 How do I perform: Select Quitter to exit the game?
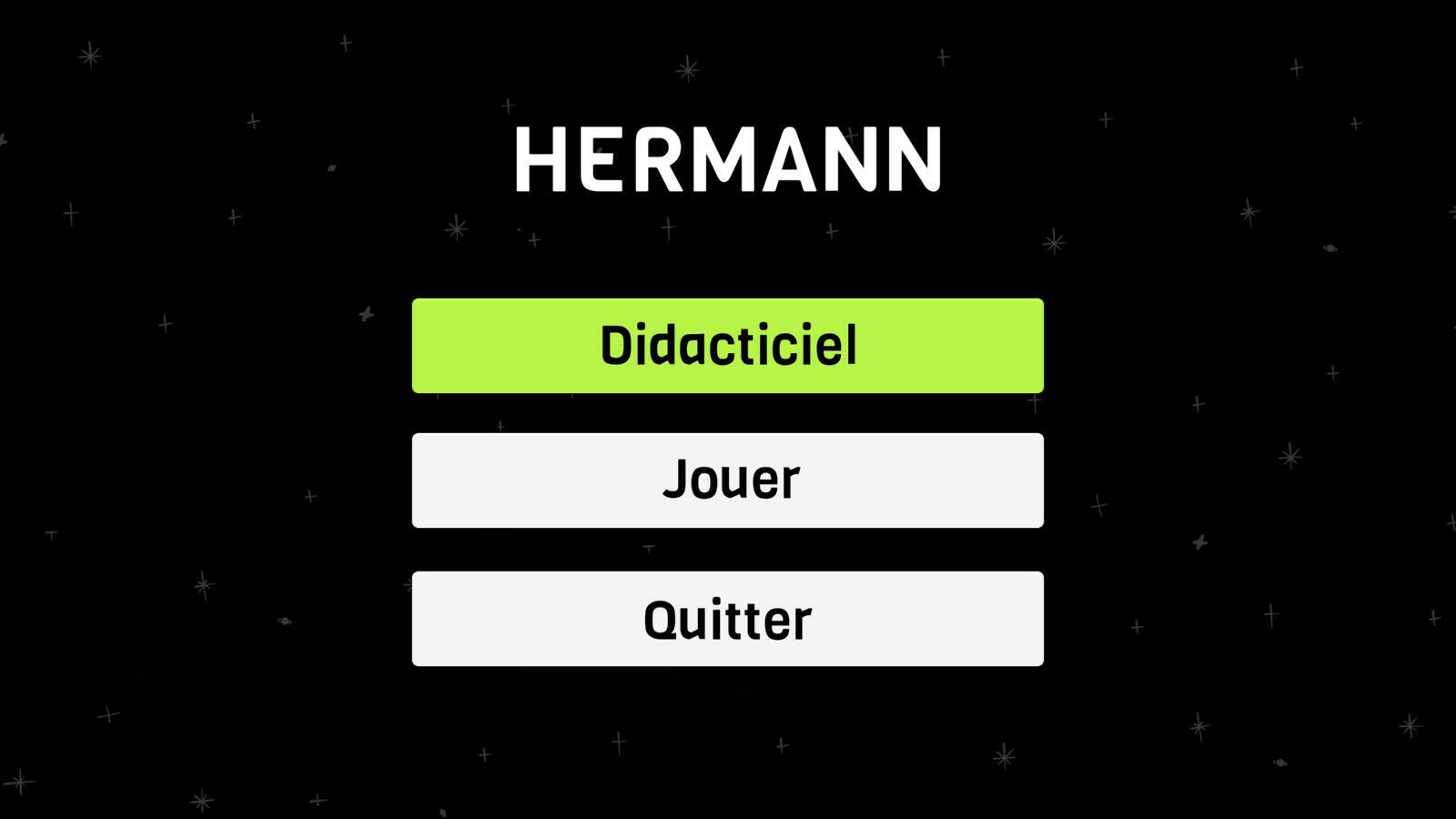coord(727,619)
